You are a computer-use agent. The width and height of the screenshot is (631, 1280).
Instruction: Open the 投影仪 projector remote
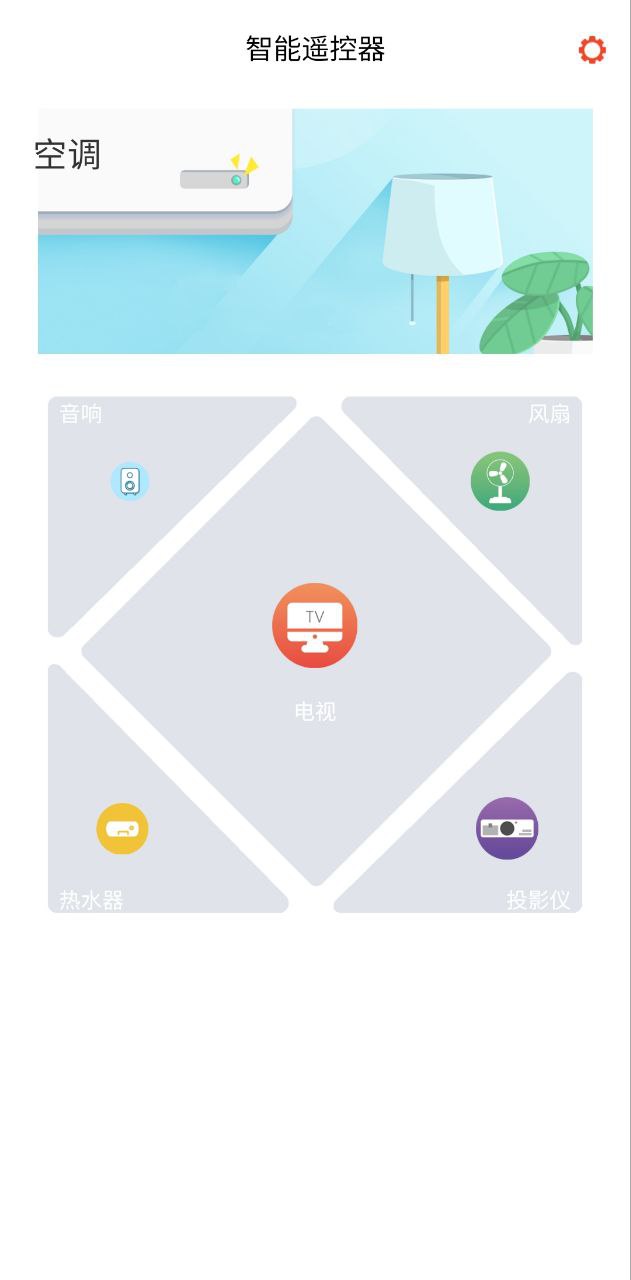coord(507,829)
